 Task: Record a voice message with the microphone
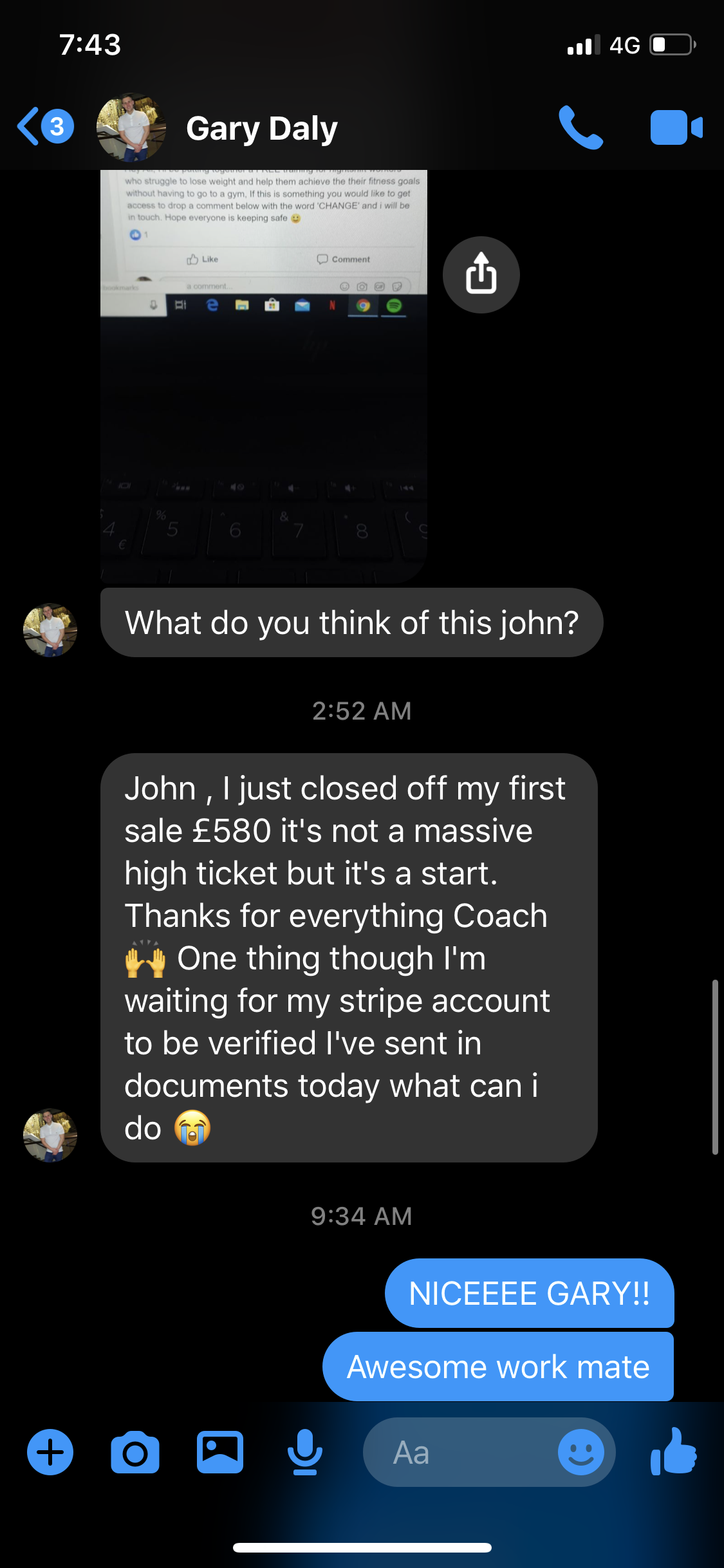tap(304, 1452)
